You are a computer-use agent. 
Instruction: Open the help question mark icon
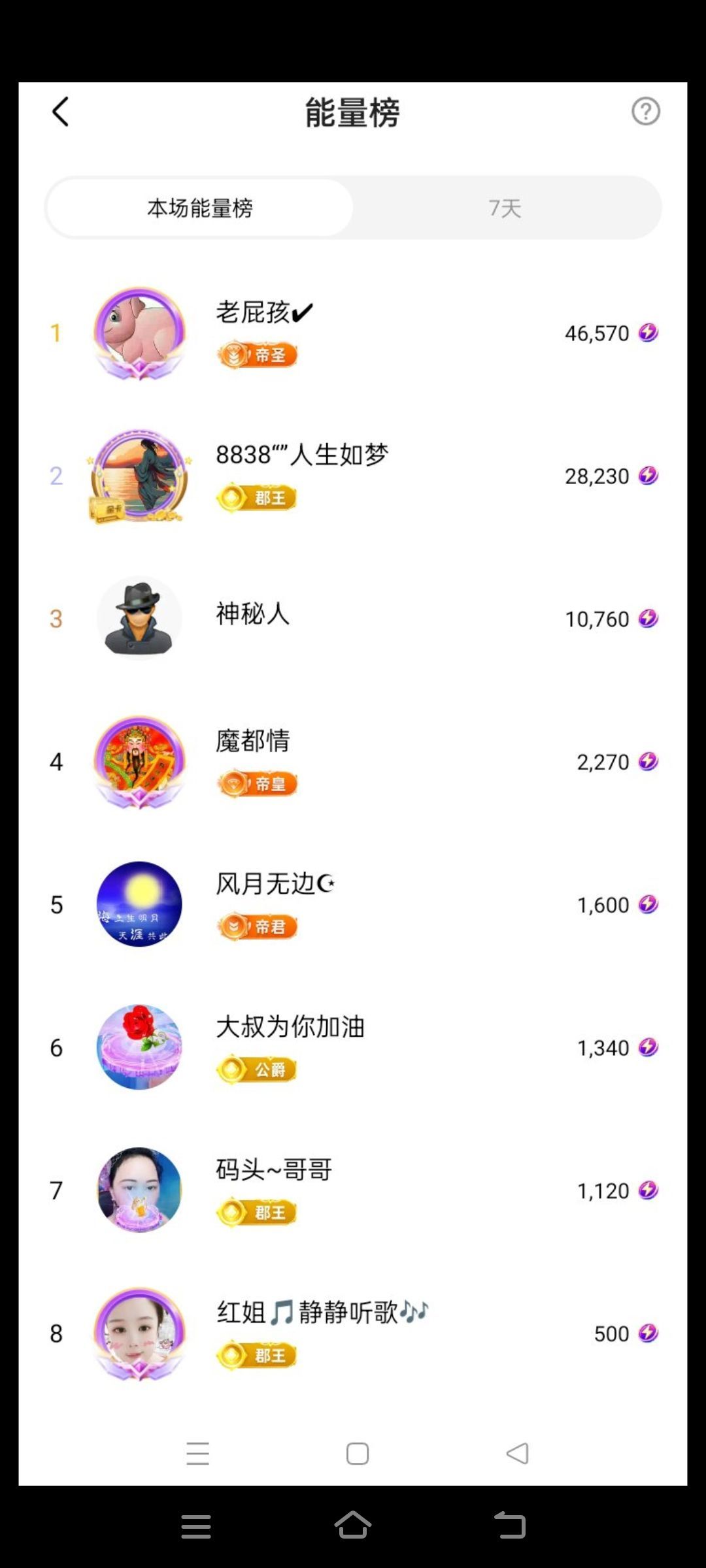tap(645, 111)
